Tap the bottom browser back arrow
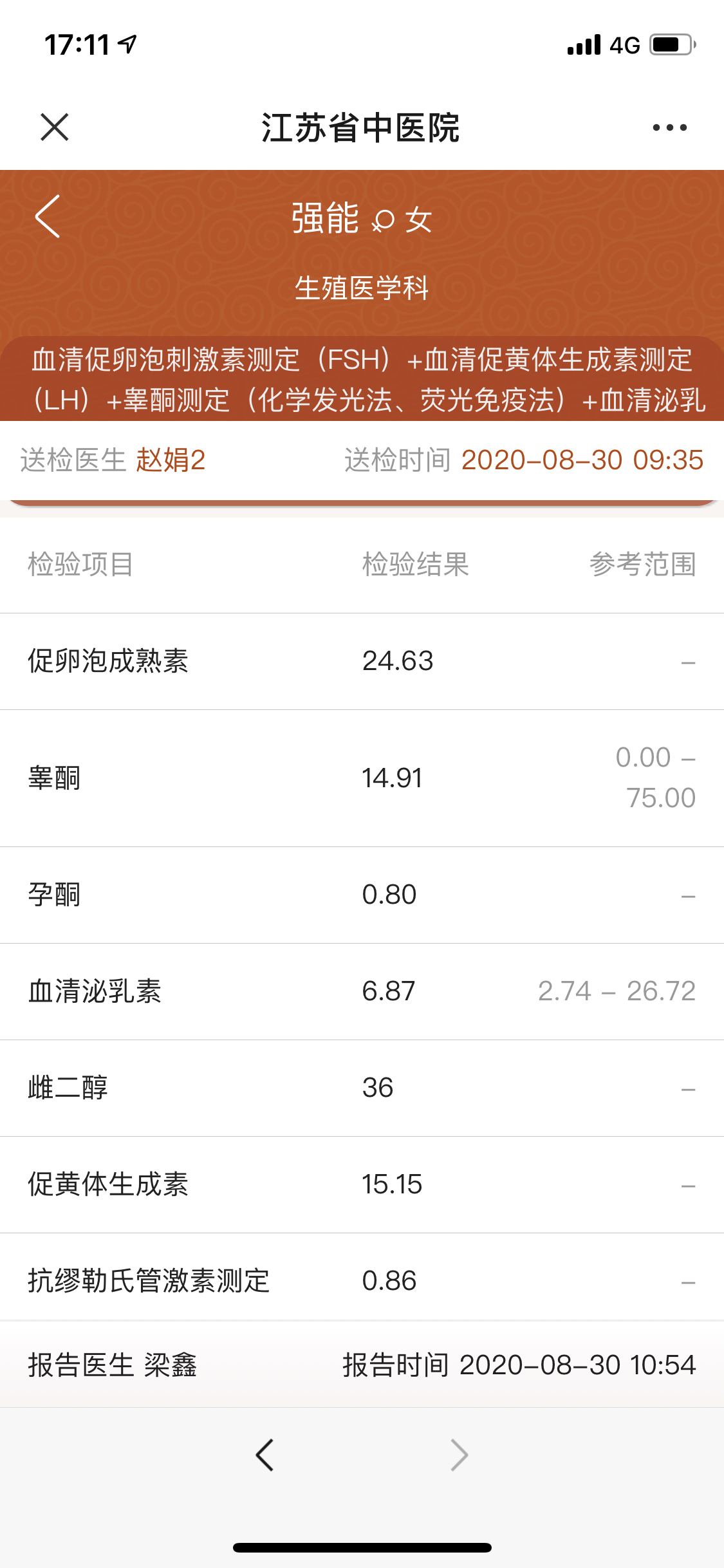724x1568 pixels. [x=265, y=1455]
